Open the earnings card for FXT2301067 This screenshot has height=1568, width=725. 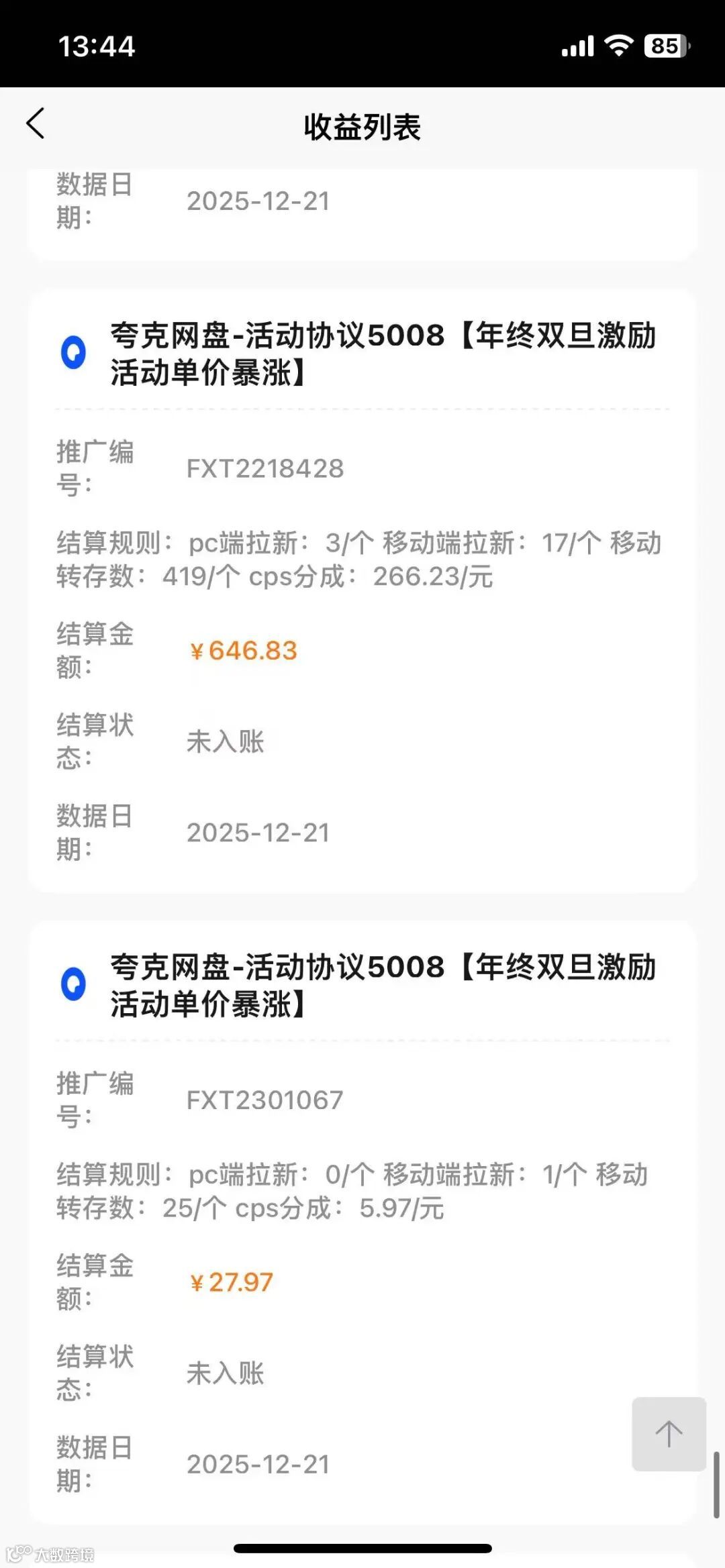pyautogui.click(x=362, y=1222)
